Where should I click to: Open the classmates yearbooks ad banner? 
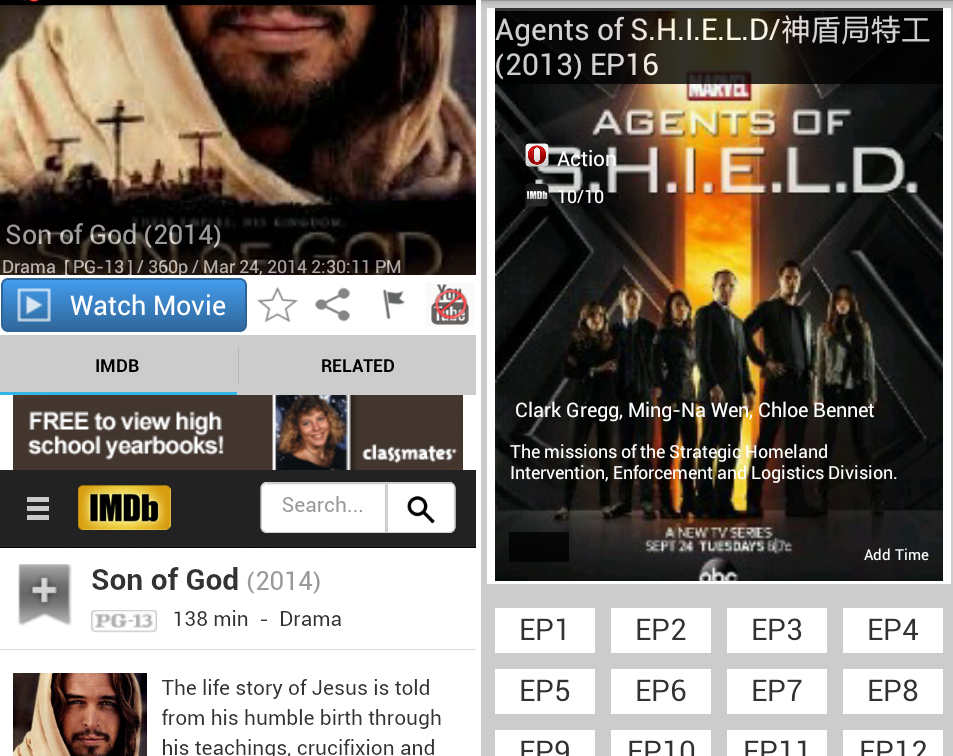click(x=238, y=432)
